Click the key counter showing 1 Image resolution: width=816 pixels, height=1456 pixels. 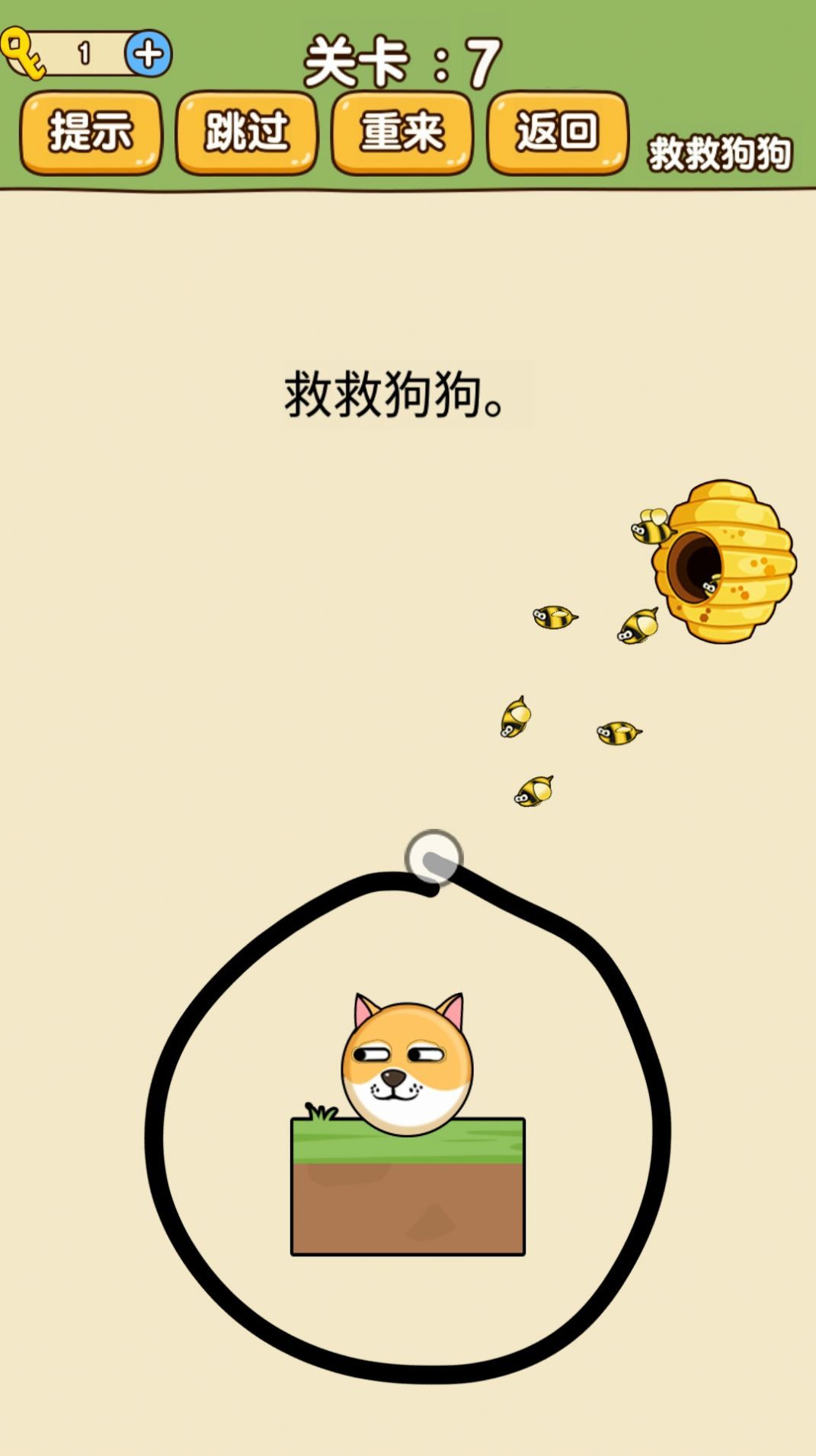pyautogui.click(x=84, y=52)
